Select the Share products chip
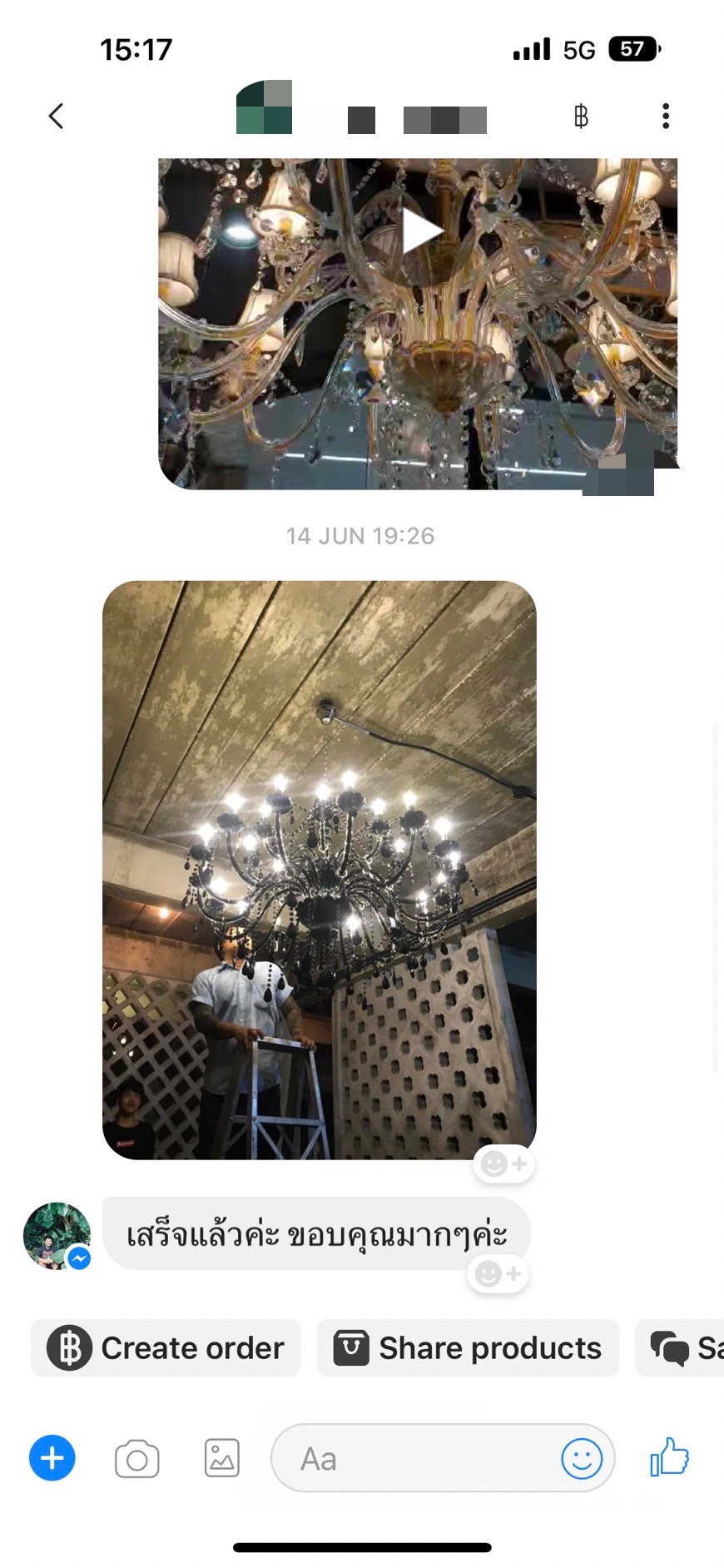The height and width of the screenshot is (1568, 724). (468, 1347)
